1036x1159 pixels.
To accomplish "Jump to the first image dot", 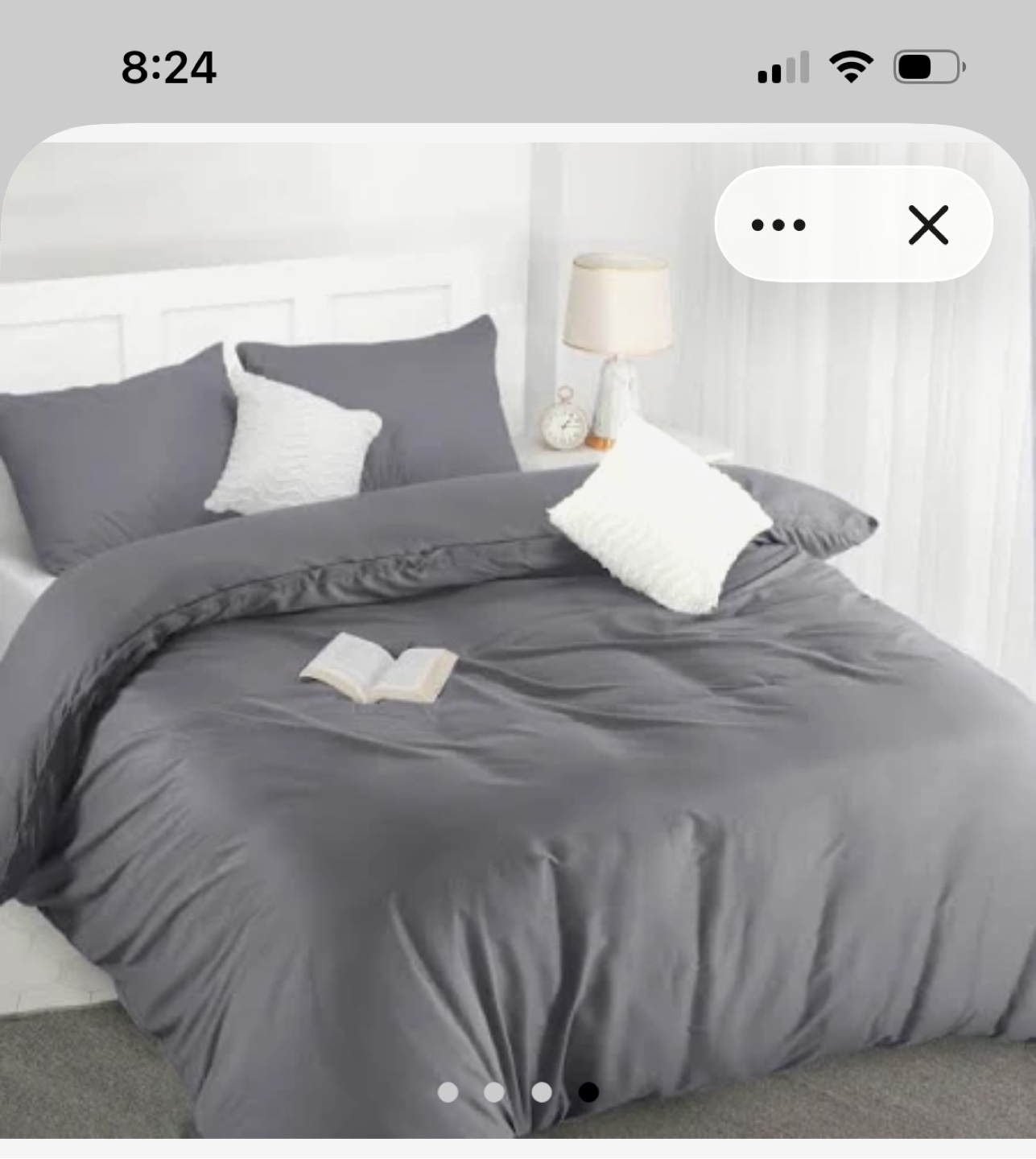I will (448, 1092).
